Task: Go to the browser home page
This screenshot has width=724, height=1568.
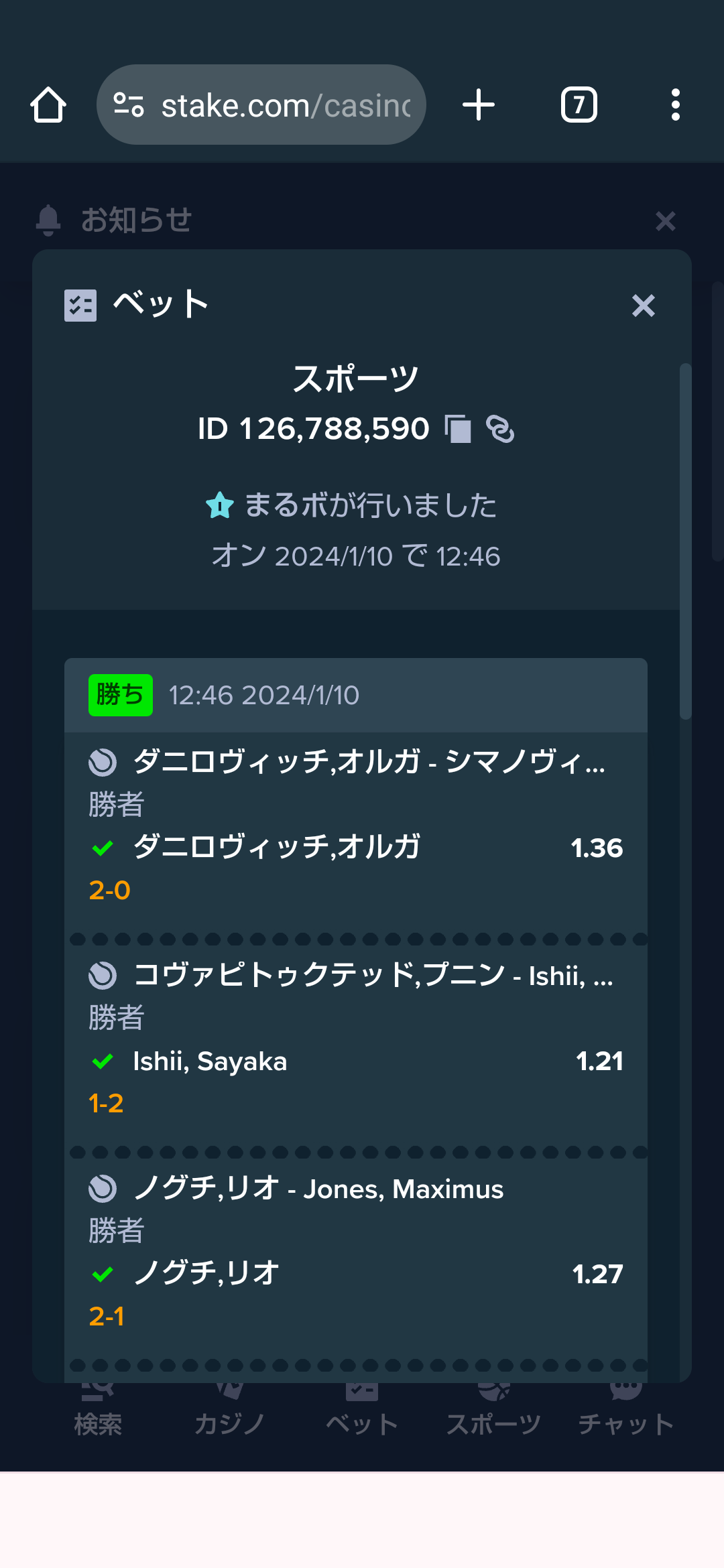Action: click(x=48, y=105)
